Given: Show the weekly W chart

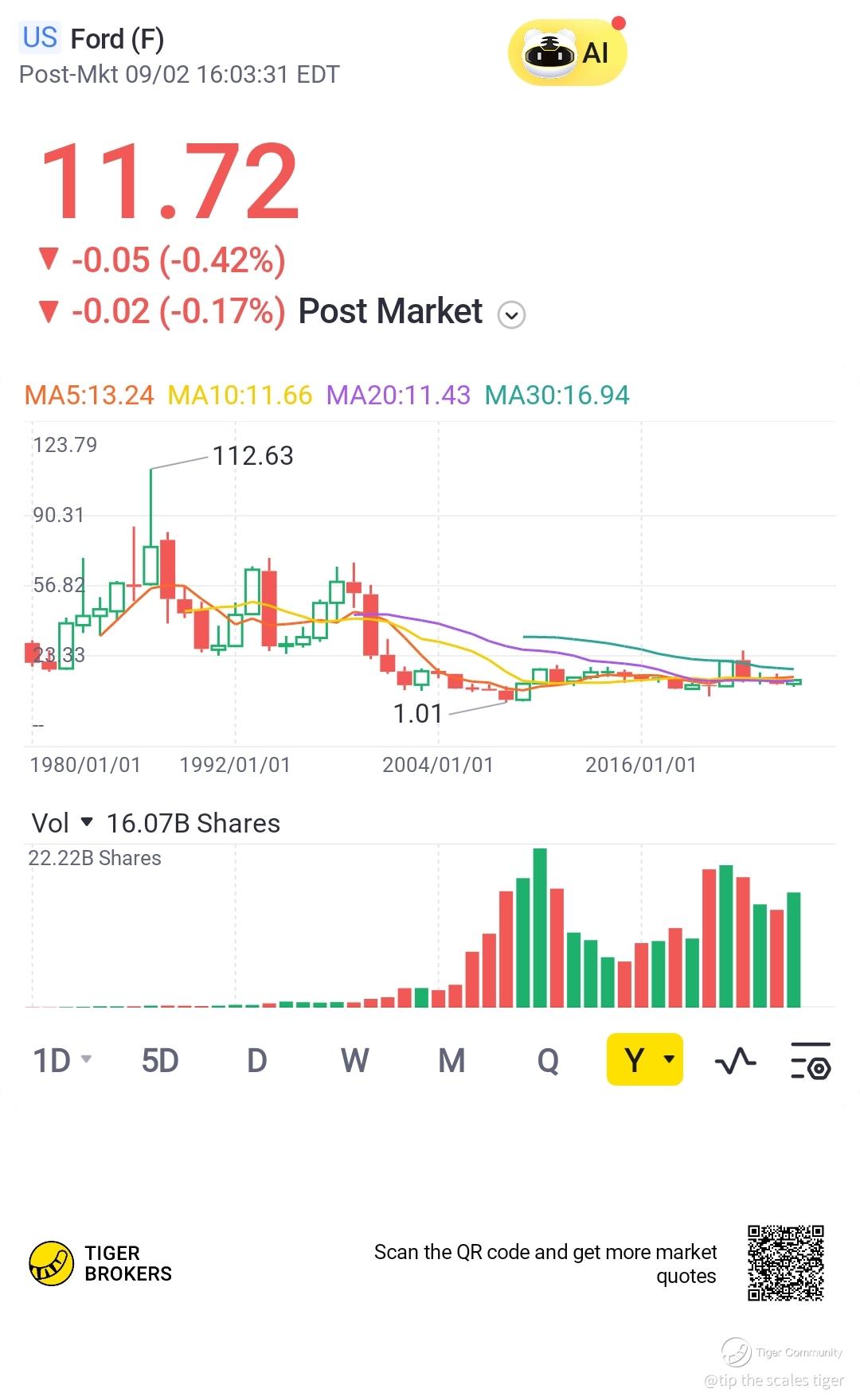Looking at the screenshot, I should 354,1060.
